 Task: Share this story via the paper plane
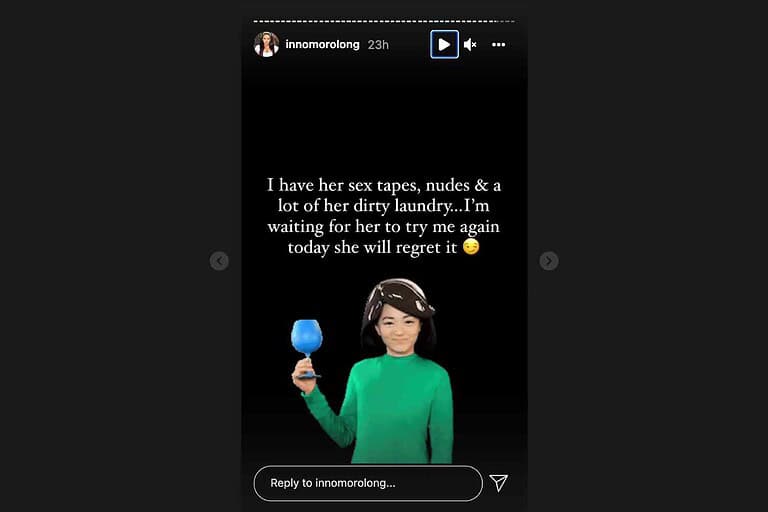coord(499,483)
